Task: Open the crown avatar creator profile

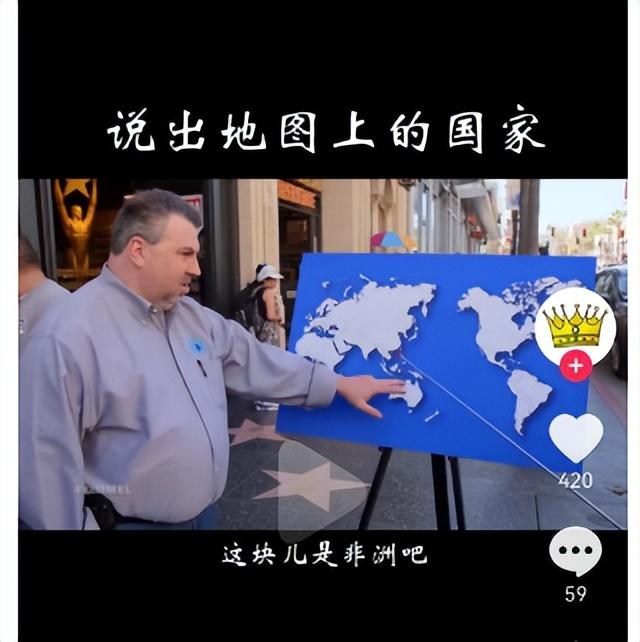Action: pyautogui.click(x=575, y=325)
